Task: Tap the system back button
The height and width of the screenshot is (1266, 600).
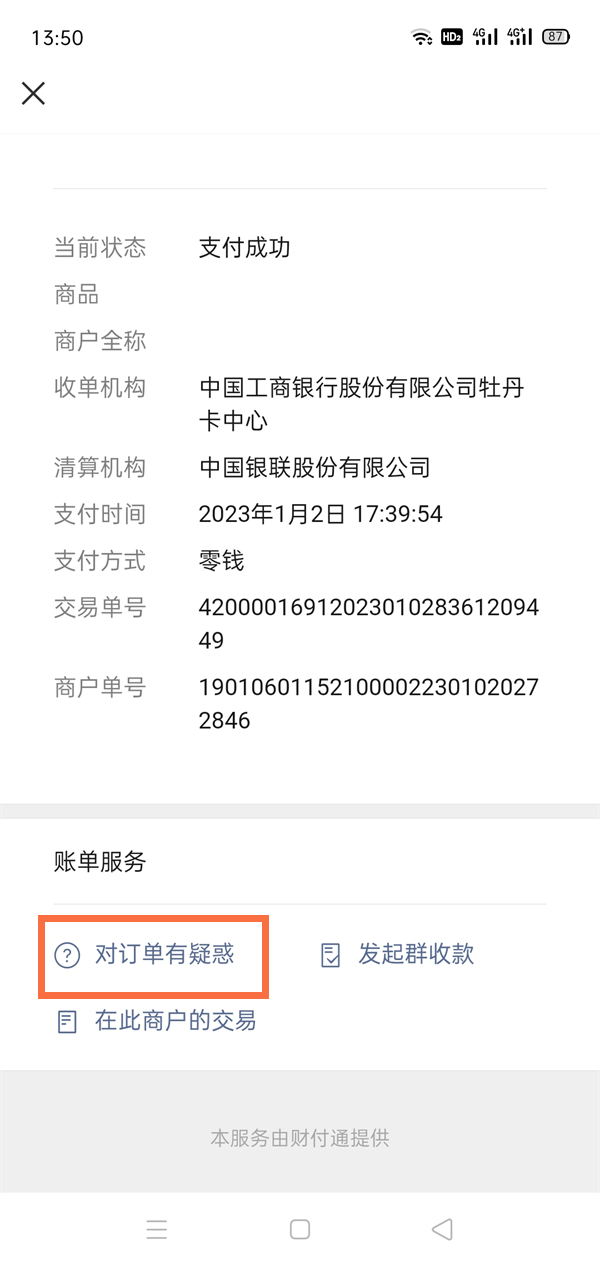Action: click(x=442, y=1229)
